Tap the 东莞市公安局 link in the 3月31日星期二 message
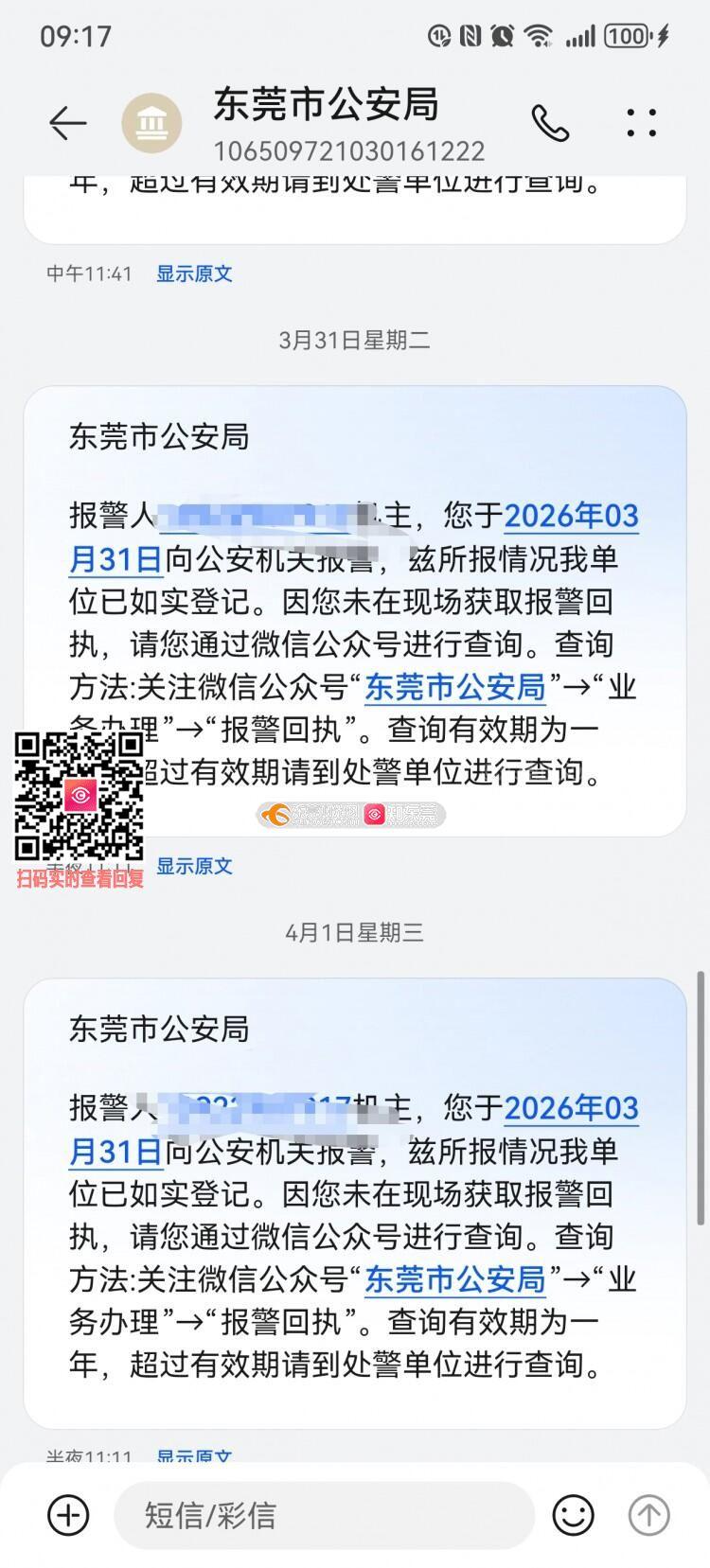The height and width of the screenshot is (1568, 710). (x=455, y=687)
